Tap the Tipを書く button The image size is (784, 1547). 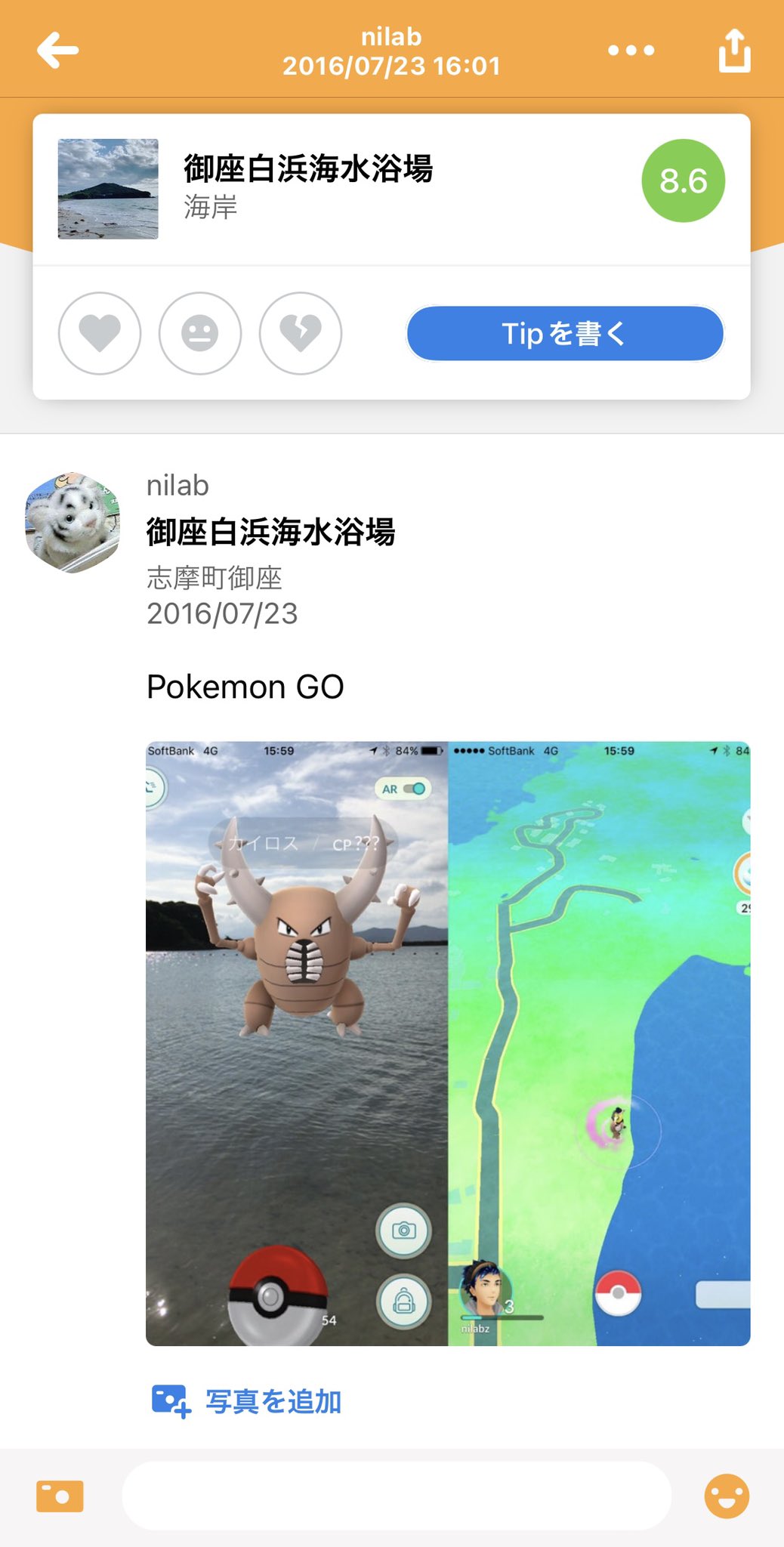point(565,333)
